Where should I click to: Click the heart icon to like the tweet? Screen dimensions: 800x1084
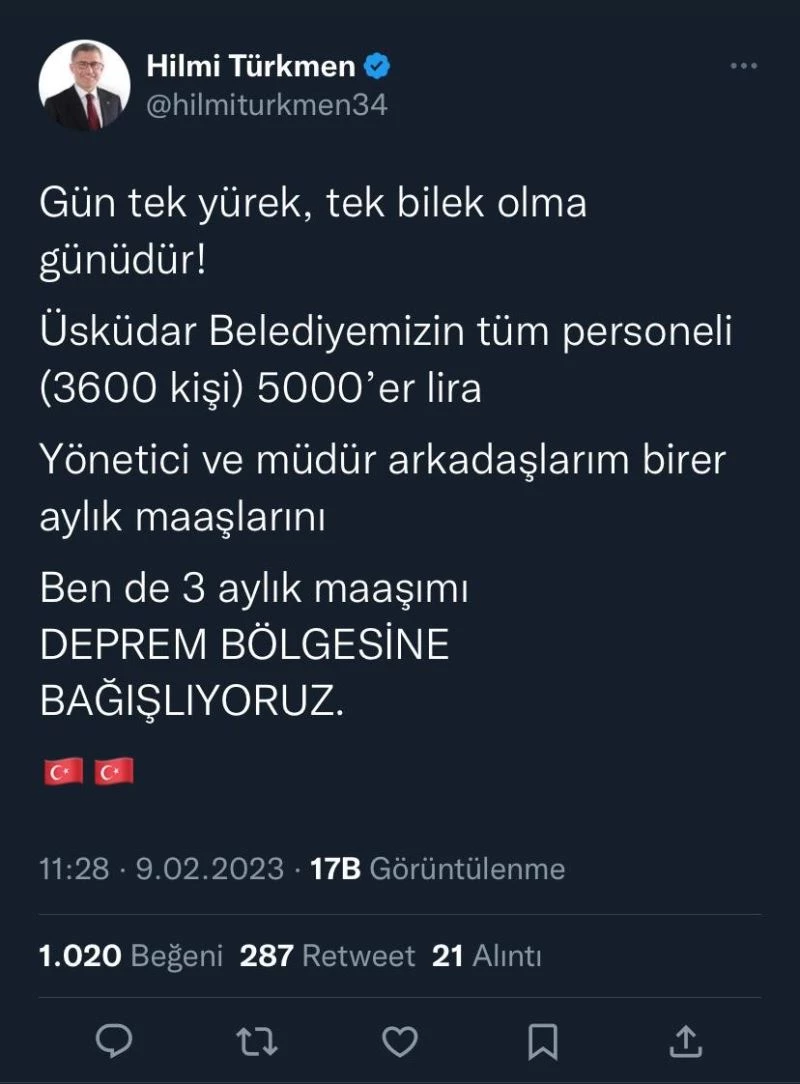(x=399, y=1042)
